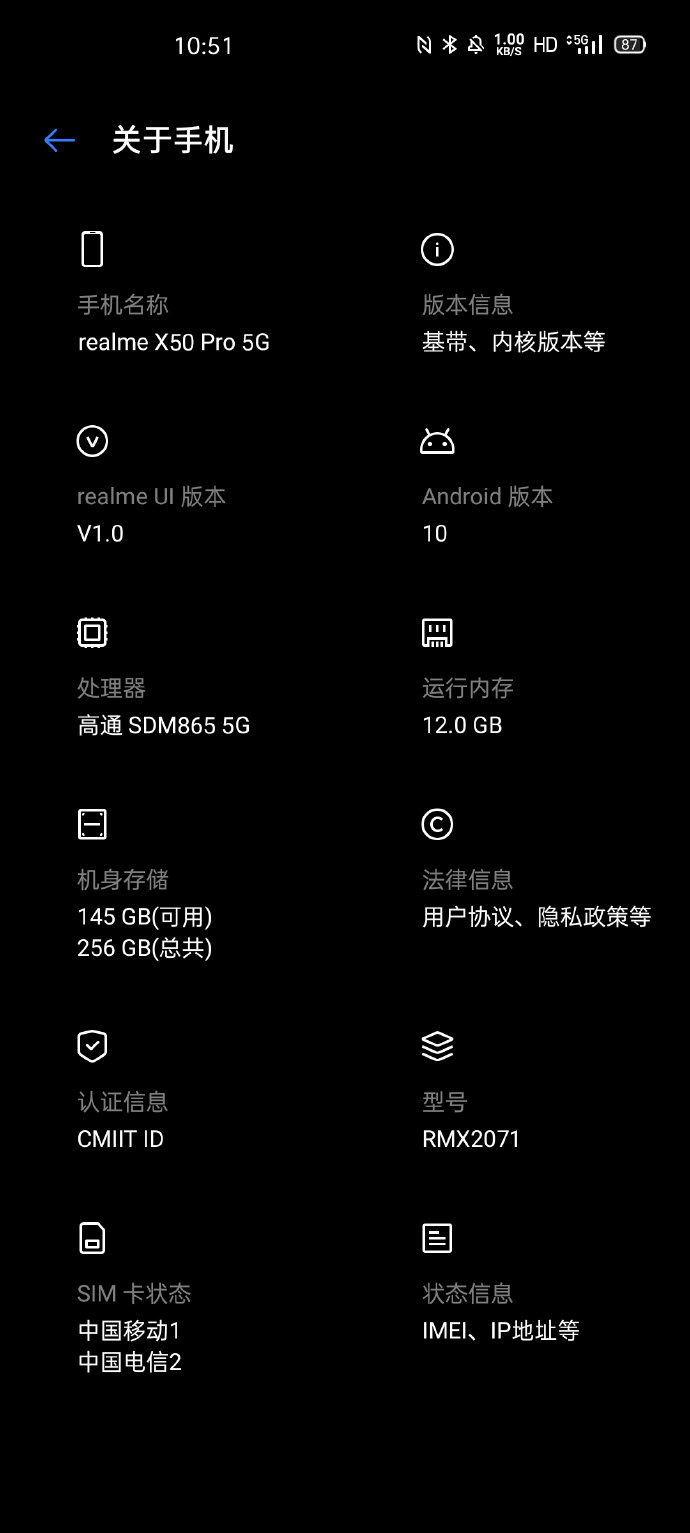
Task: Go back from 关于手机
Action: click(x=60, y=141)
